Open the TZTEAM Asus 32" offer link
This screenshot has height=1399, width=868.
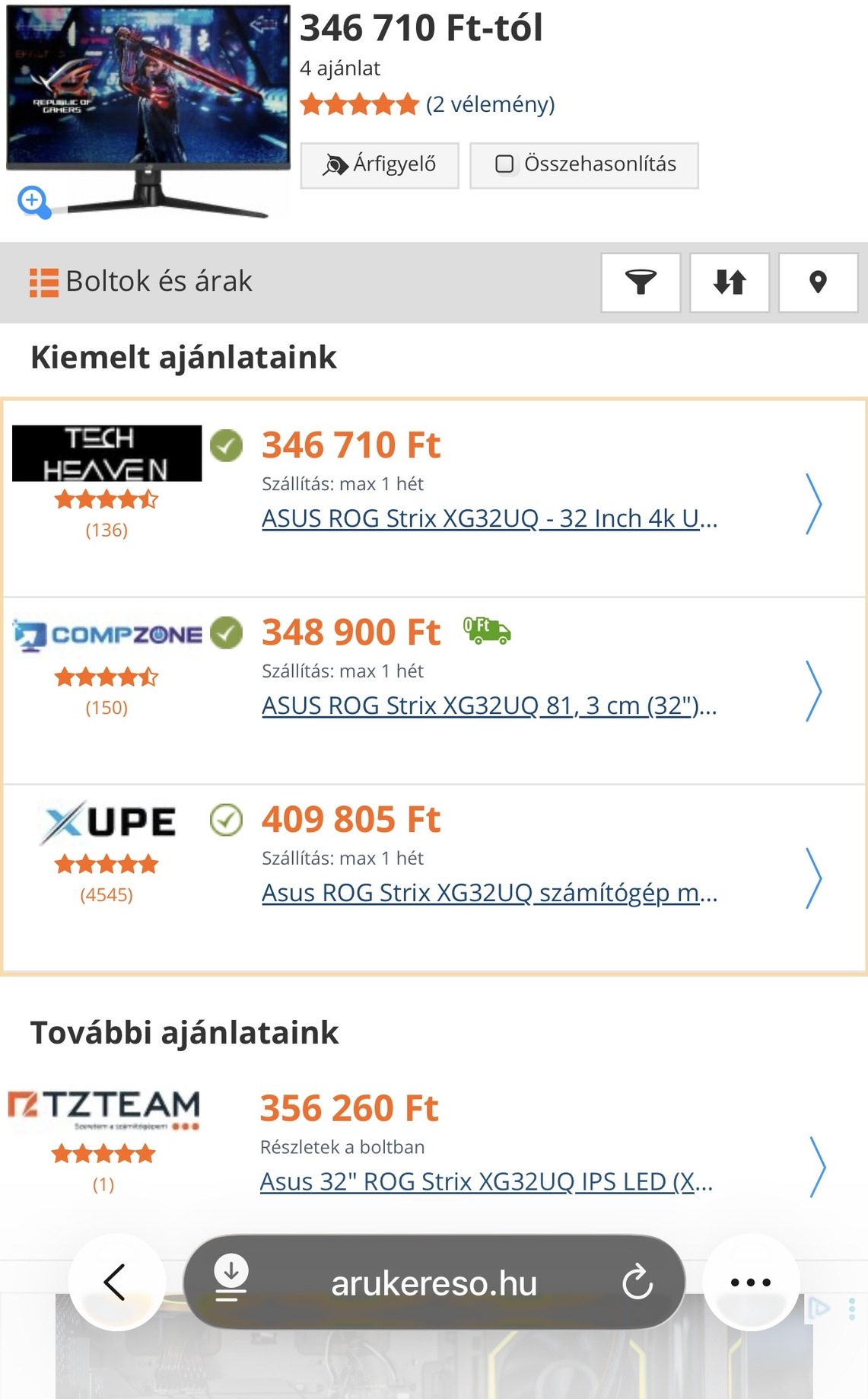coord(486,1182)
